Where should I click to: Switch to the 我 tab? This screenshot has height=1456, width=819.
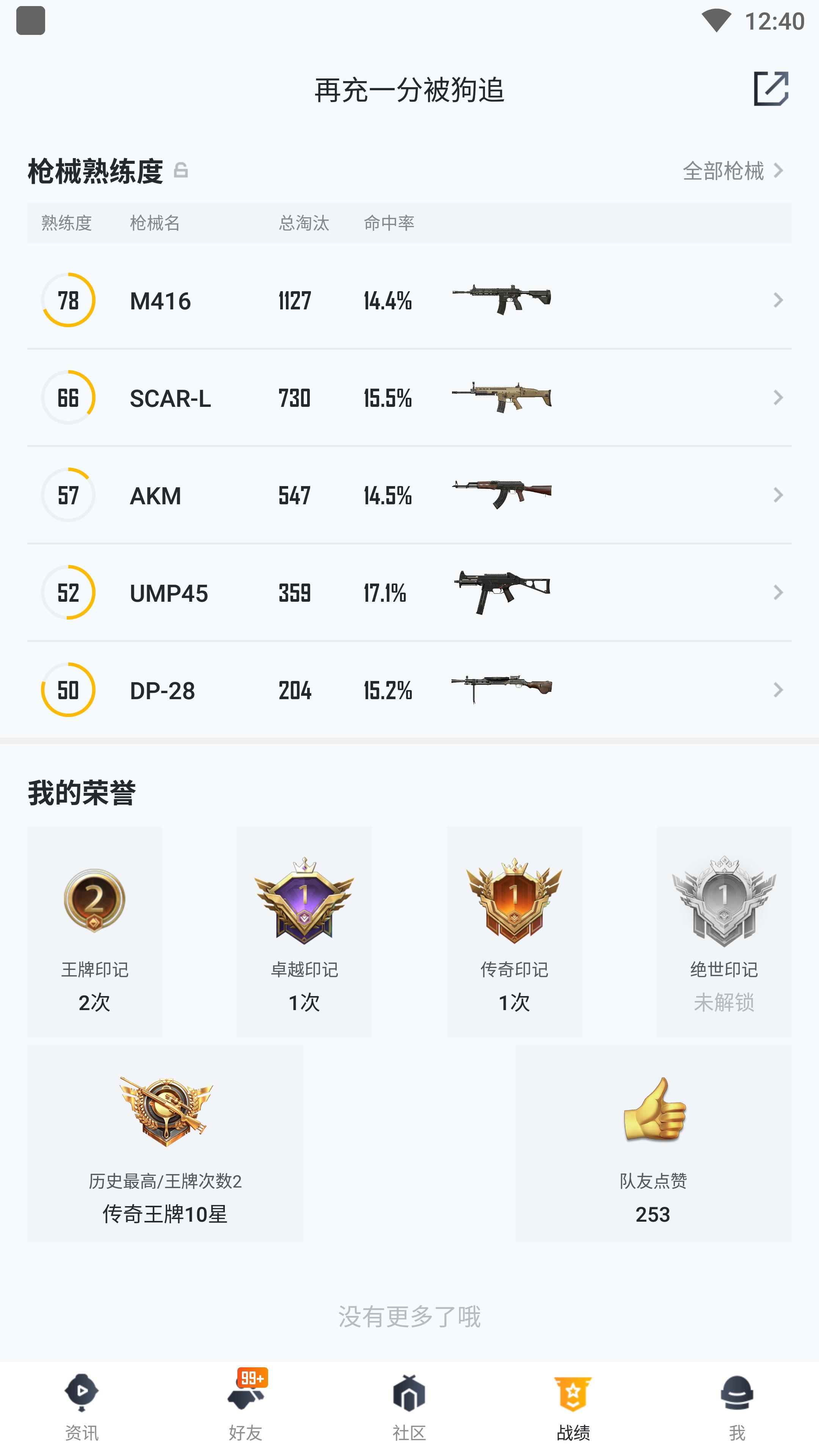[736, 1407]
